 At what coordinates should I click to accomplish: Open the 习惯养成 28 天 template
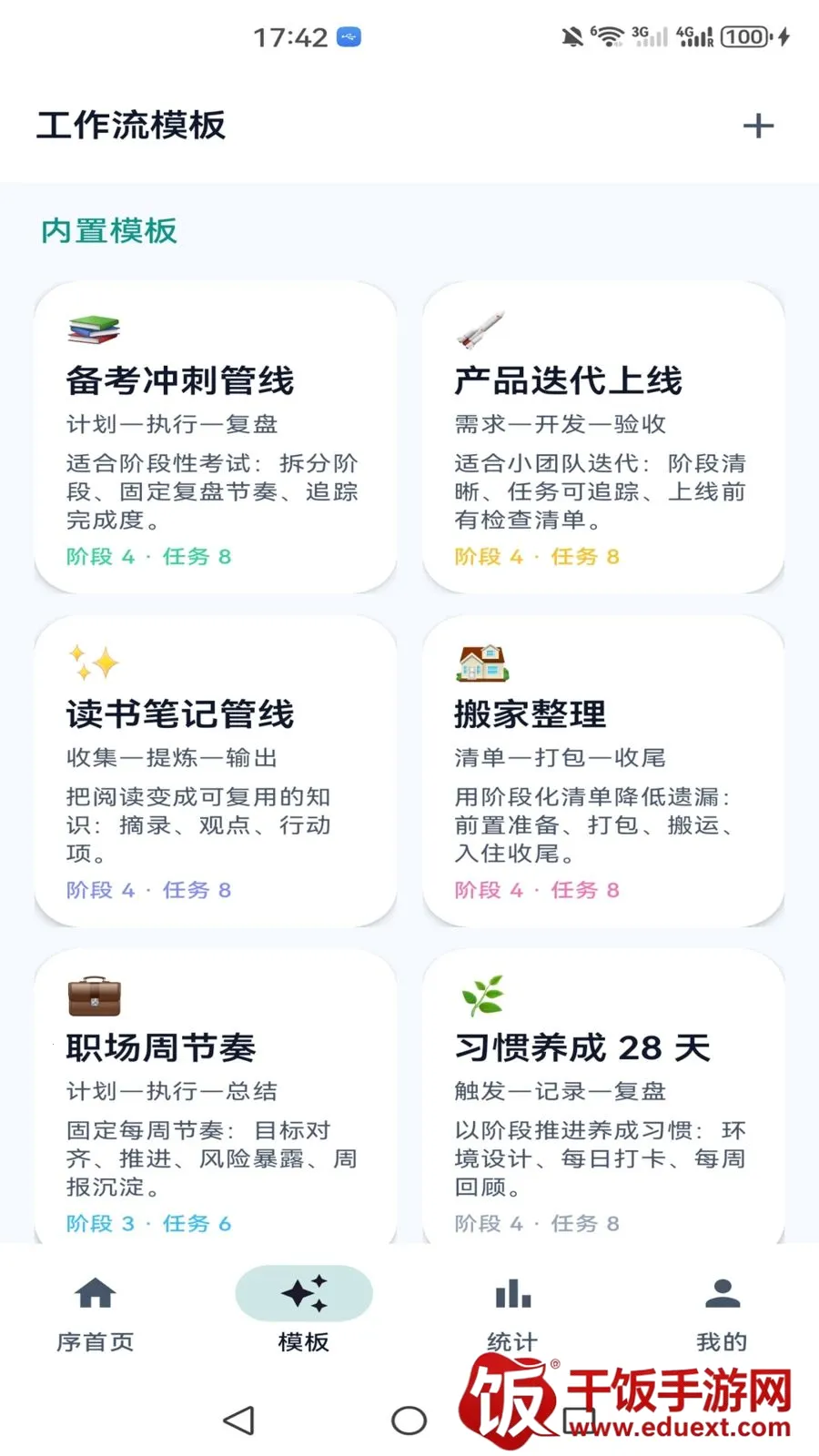point(603,1097)
